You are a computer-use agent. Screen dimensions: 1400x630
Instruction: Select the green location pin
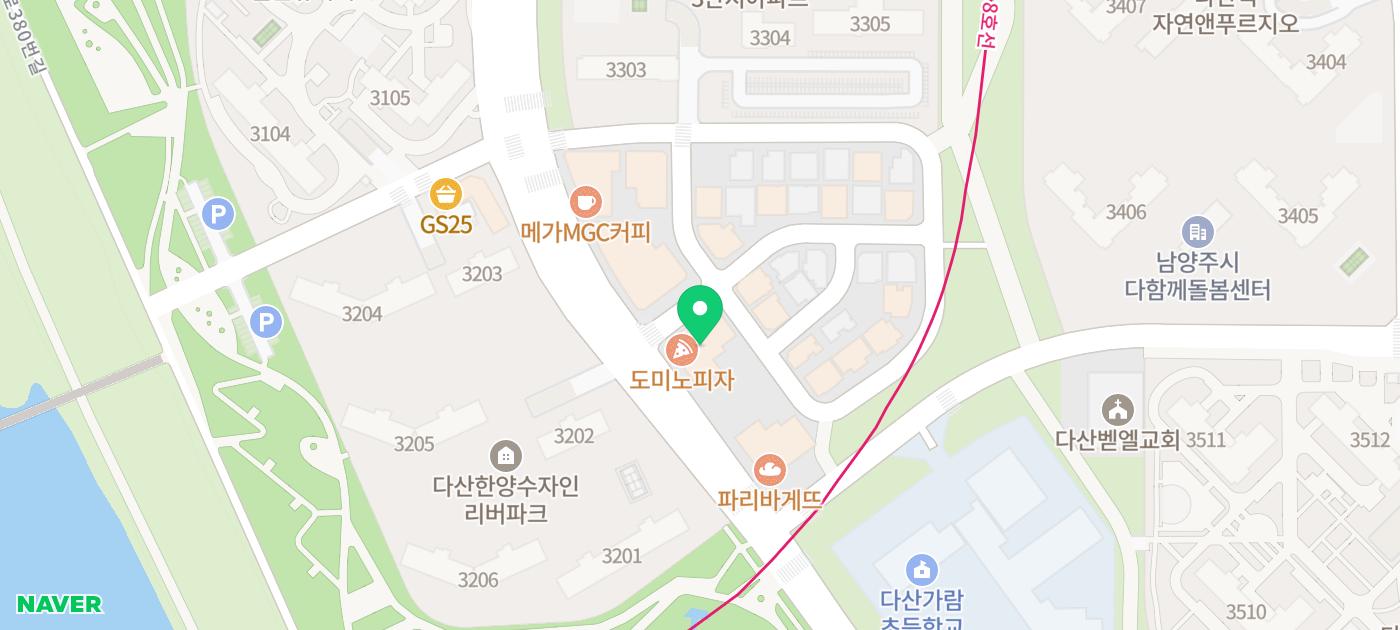pos(700,310)
